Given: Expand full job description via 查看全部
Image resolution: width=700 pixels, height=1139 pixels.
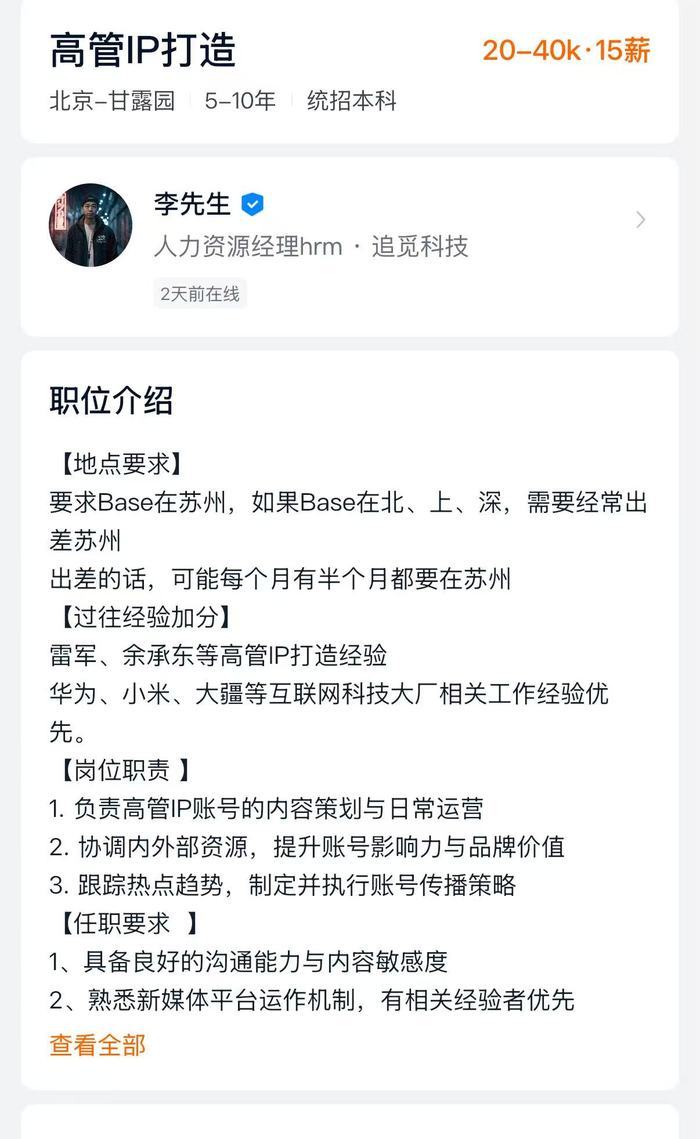Looking at the screenshot, I should (98, 1045).
